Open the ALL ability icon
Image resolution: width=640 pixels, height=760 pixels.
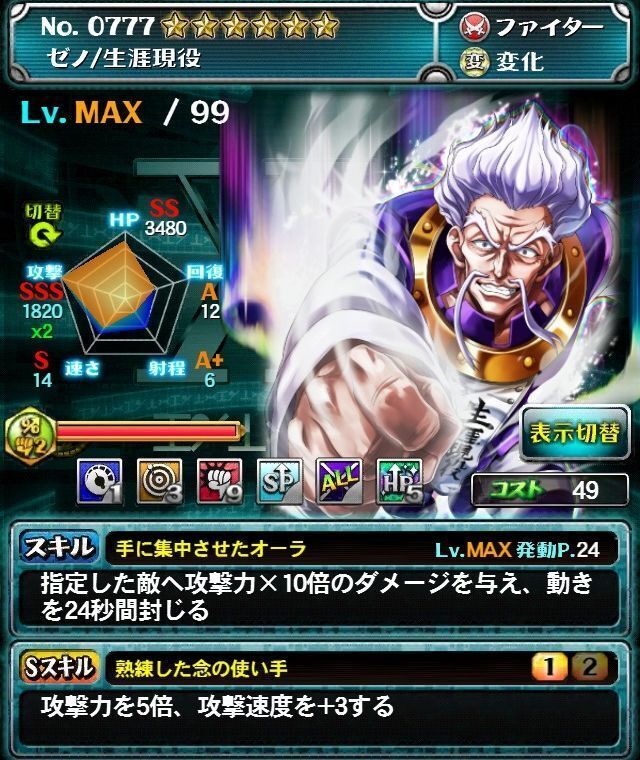[339, 480]
